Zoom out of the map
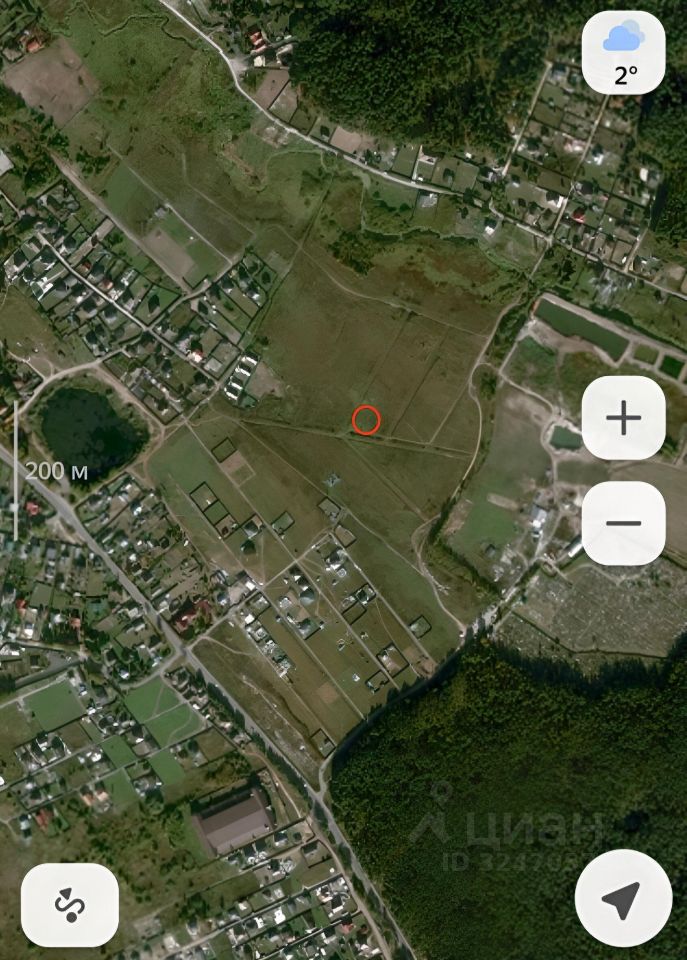Image resolution: width=687 pixels, height=960 pixels. (x=623, y=523)
